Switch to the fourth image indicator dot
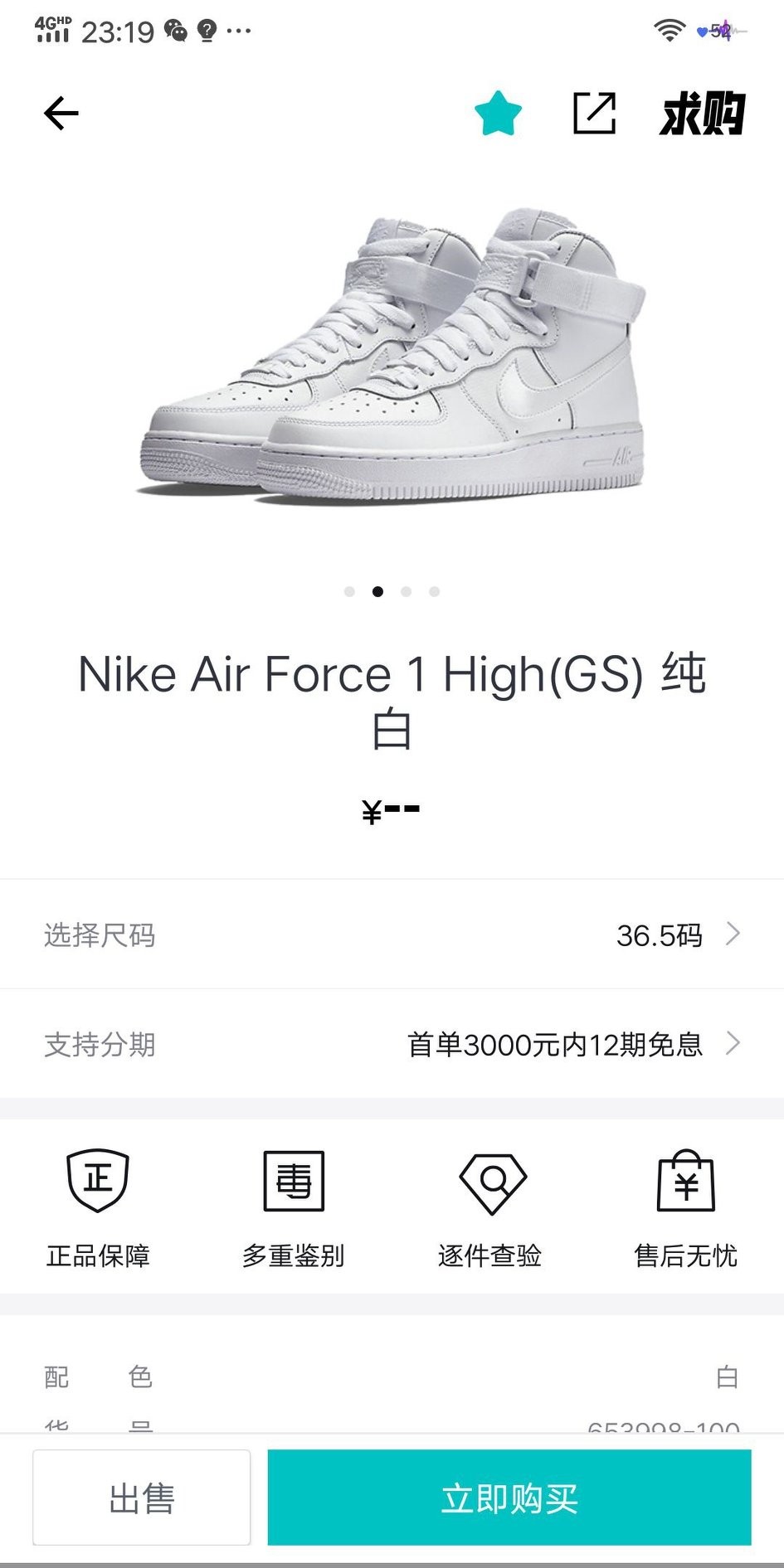Image resolution: width=784 pixels, height=1568 pixels. (434, 591)
